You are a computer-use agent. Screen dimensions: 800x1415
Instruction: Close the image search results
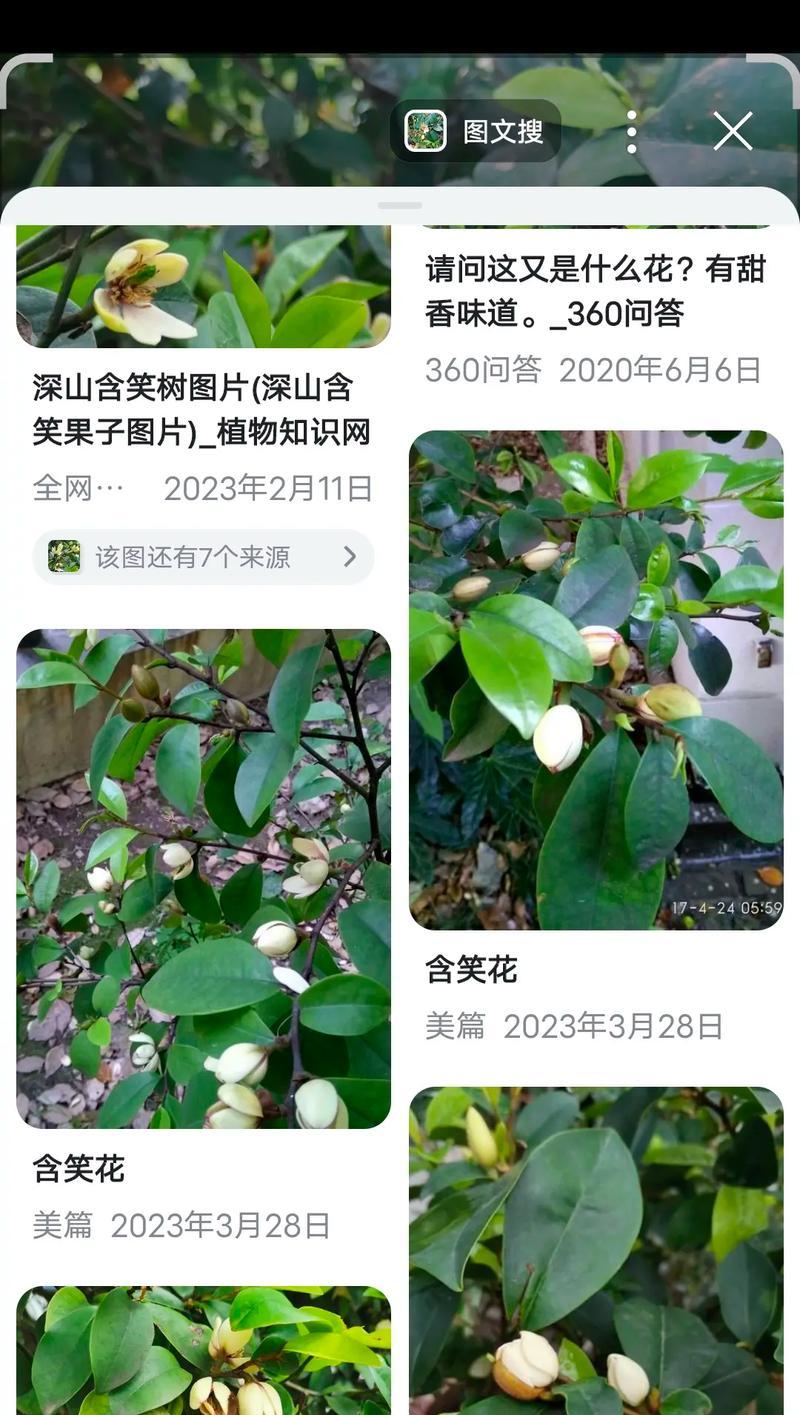point(732,131)
